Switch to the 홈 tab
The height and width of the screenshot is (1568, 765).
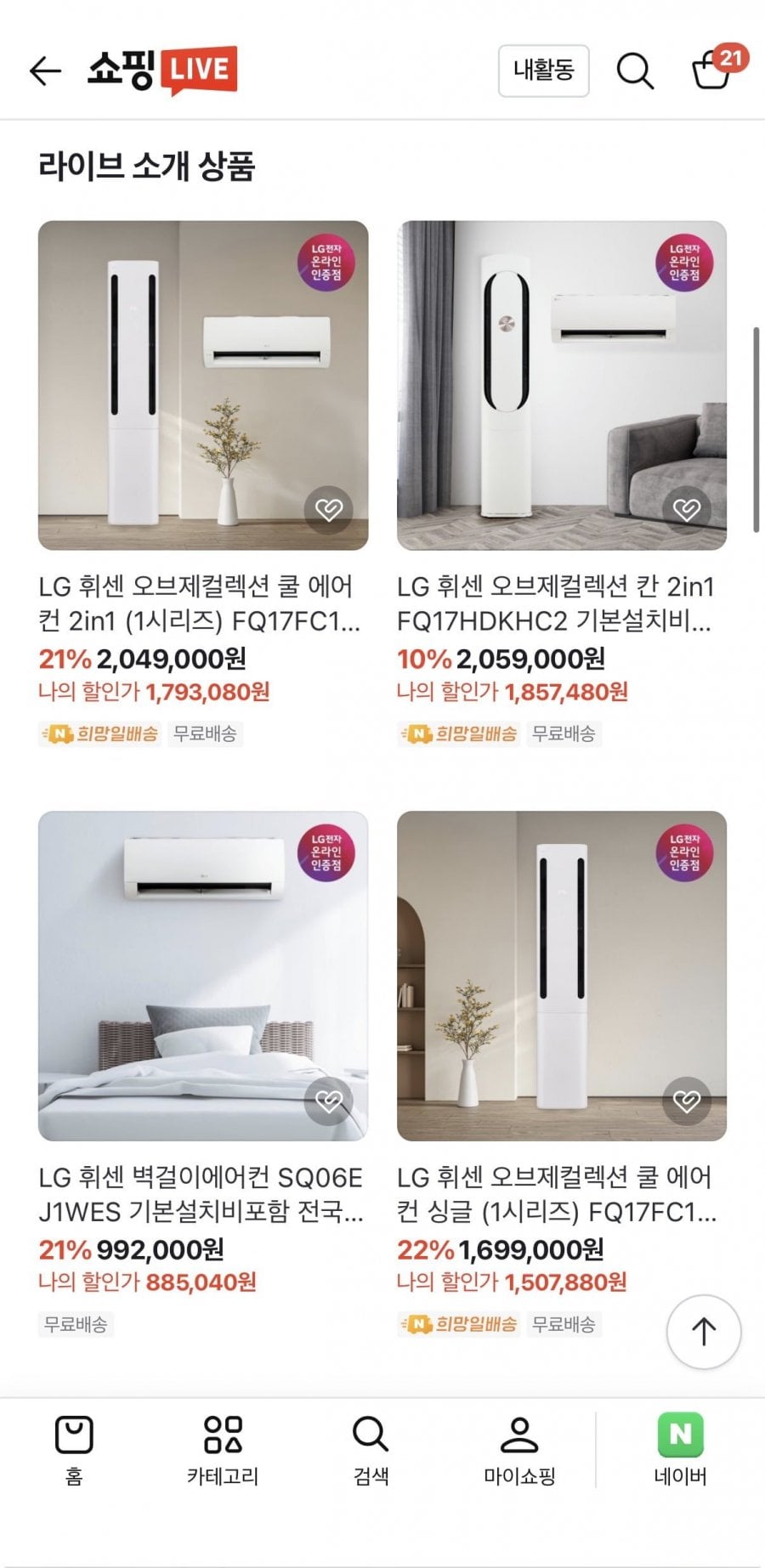pos(74,1451)
